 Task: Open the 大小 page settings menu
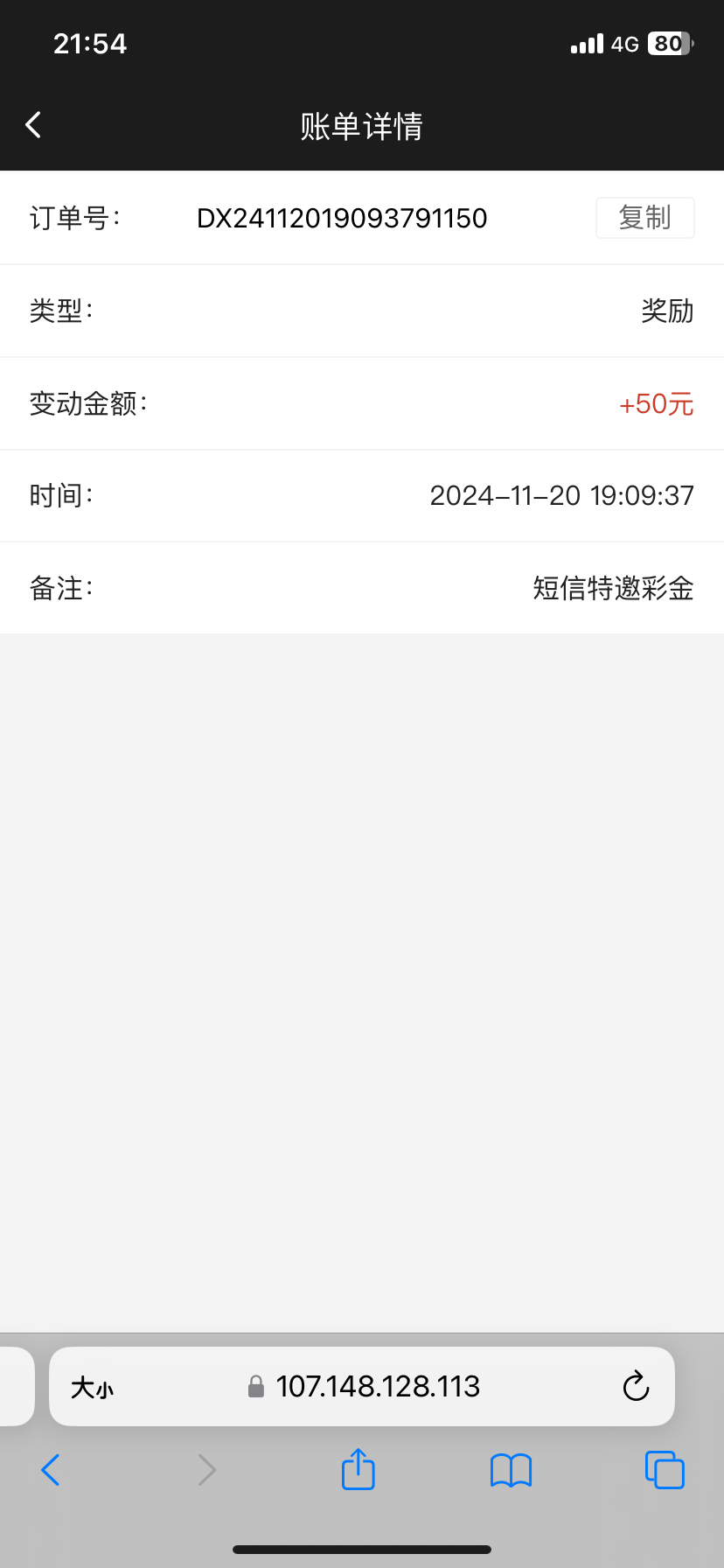(92, 1388)
